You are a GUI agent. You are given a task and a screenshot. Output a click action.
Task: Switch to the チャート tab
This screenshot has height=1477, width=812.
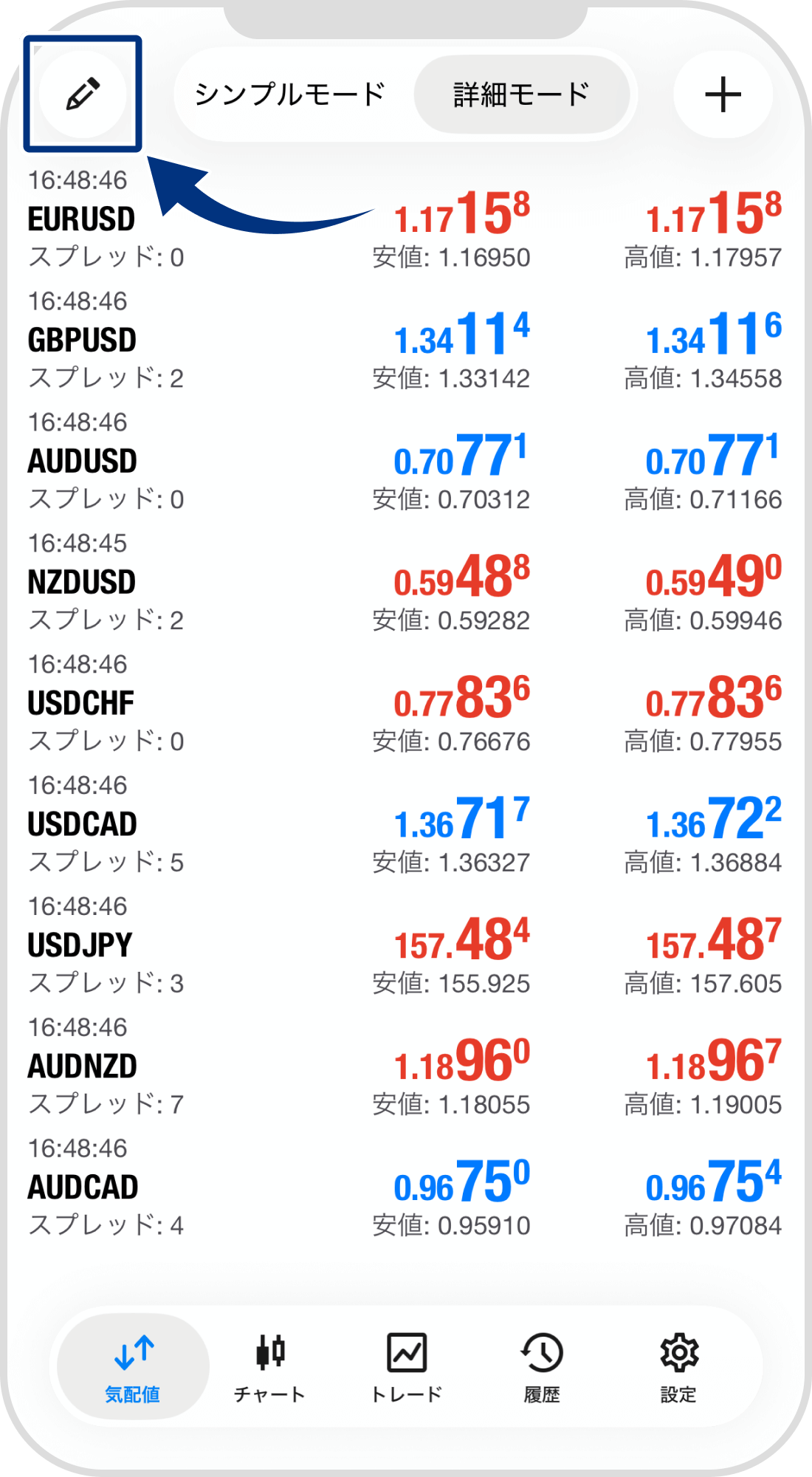269,1367
